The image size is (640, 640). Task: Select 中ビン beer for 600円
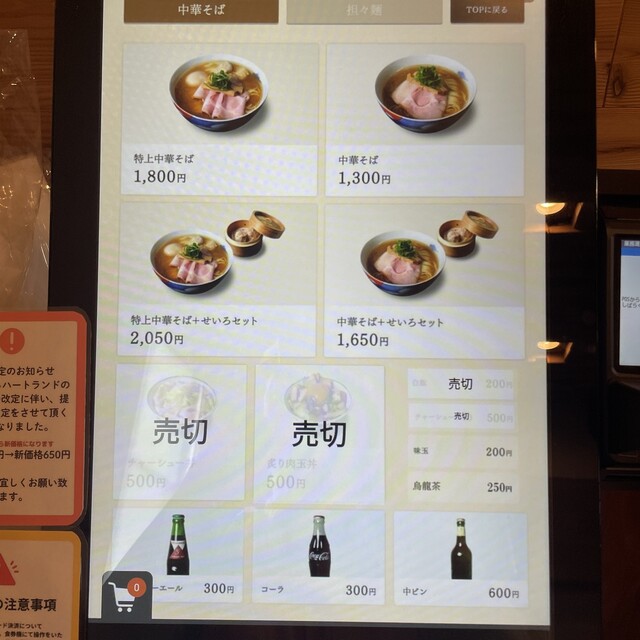[x=460, y=558]
